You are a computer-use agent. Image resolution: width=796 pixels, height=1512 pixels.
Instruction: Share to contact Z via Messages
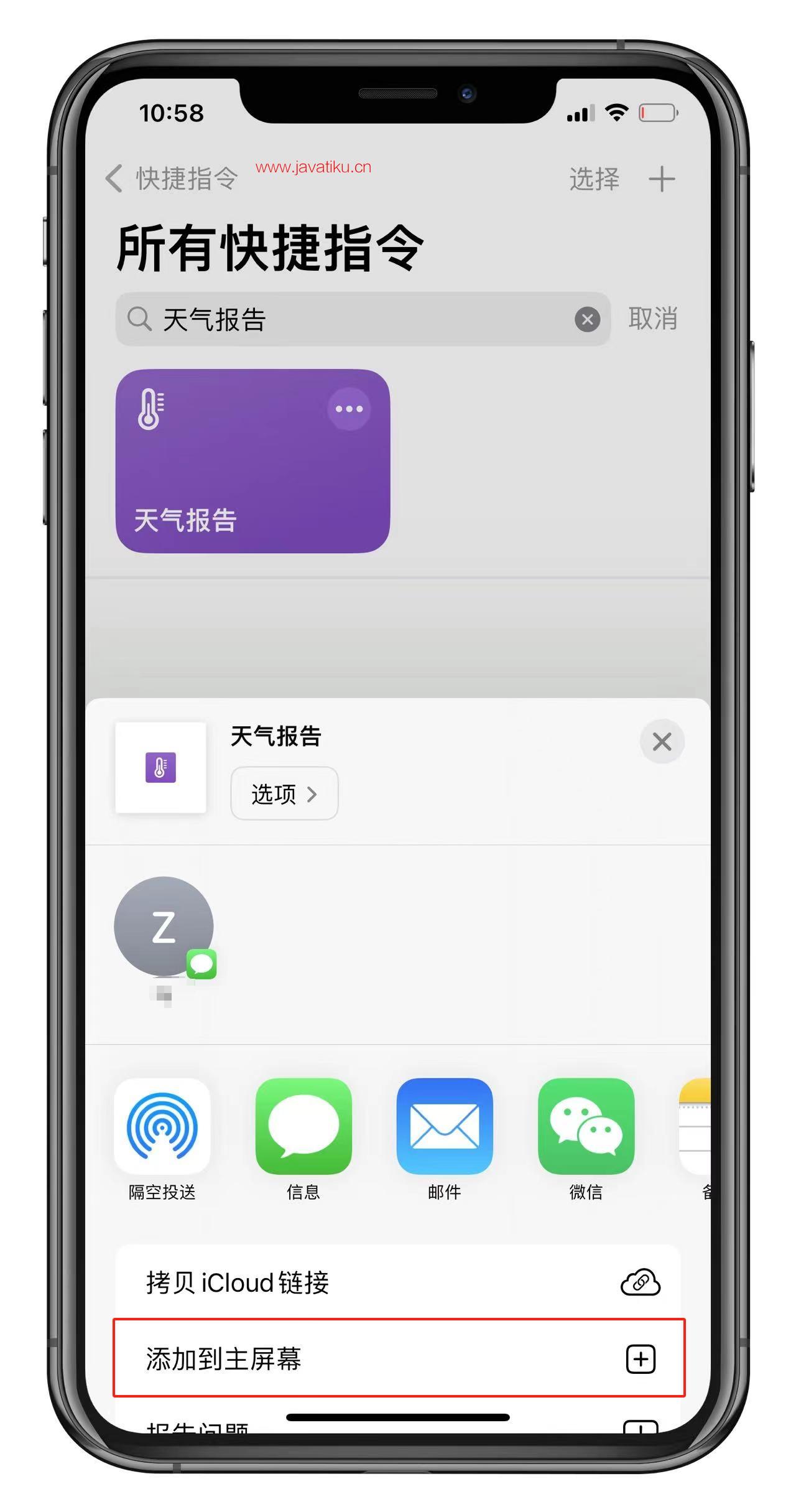pyautogui.click(x=164, y=927)
